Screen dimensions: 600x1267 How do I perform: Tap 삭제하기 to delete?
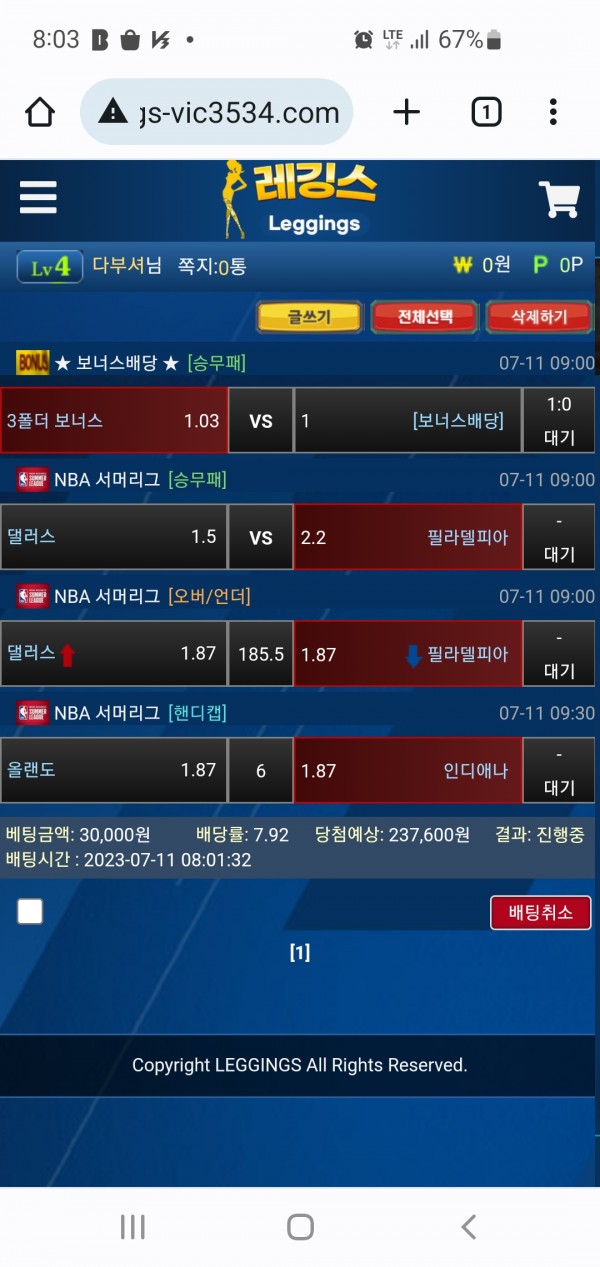pos(539,317)
